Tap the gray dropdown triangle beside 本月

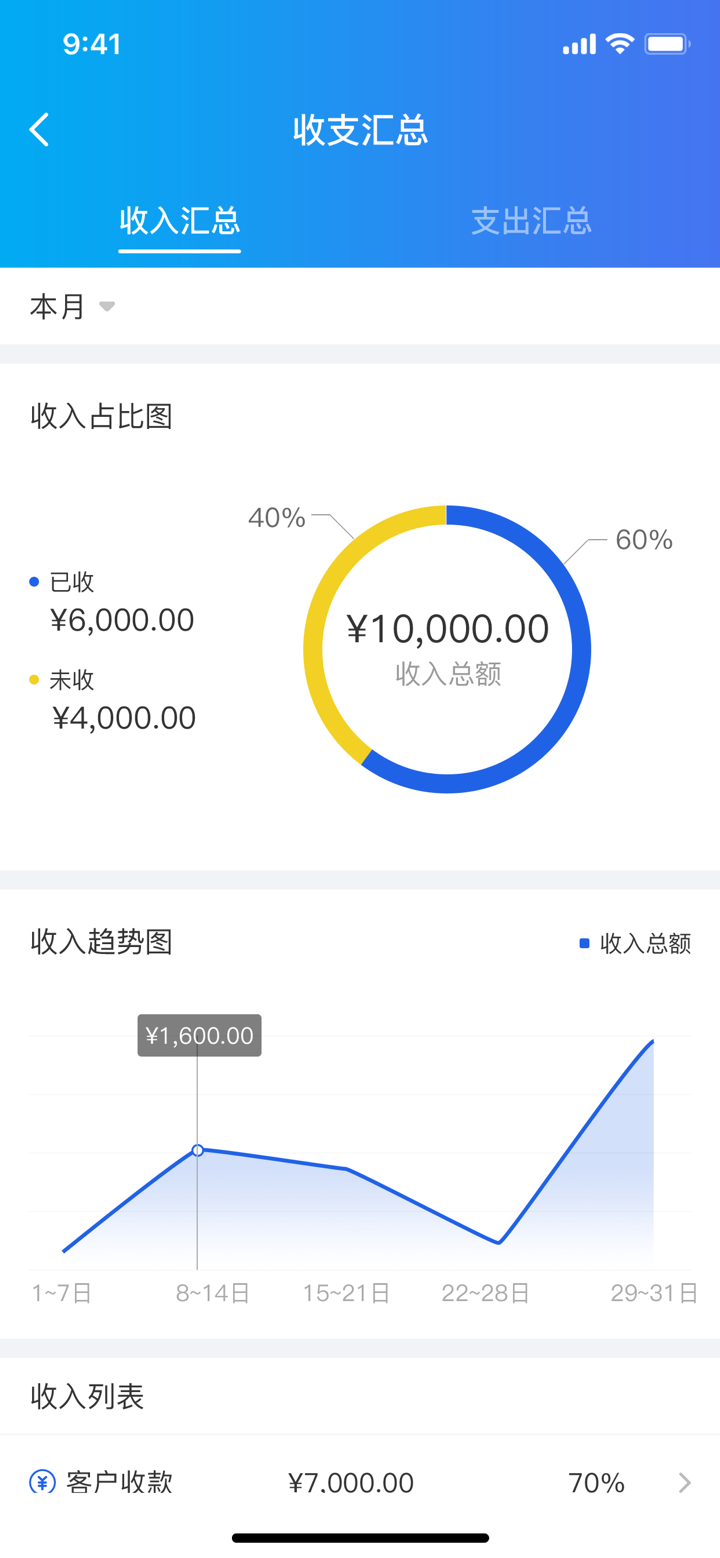106,307
